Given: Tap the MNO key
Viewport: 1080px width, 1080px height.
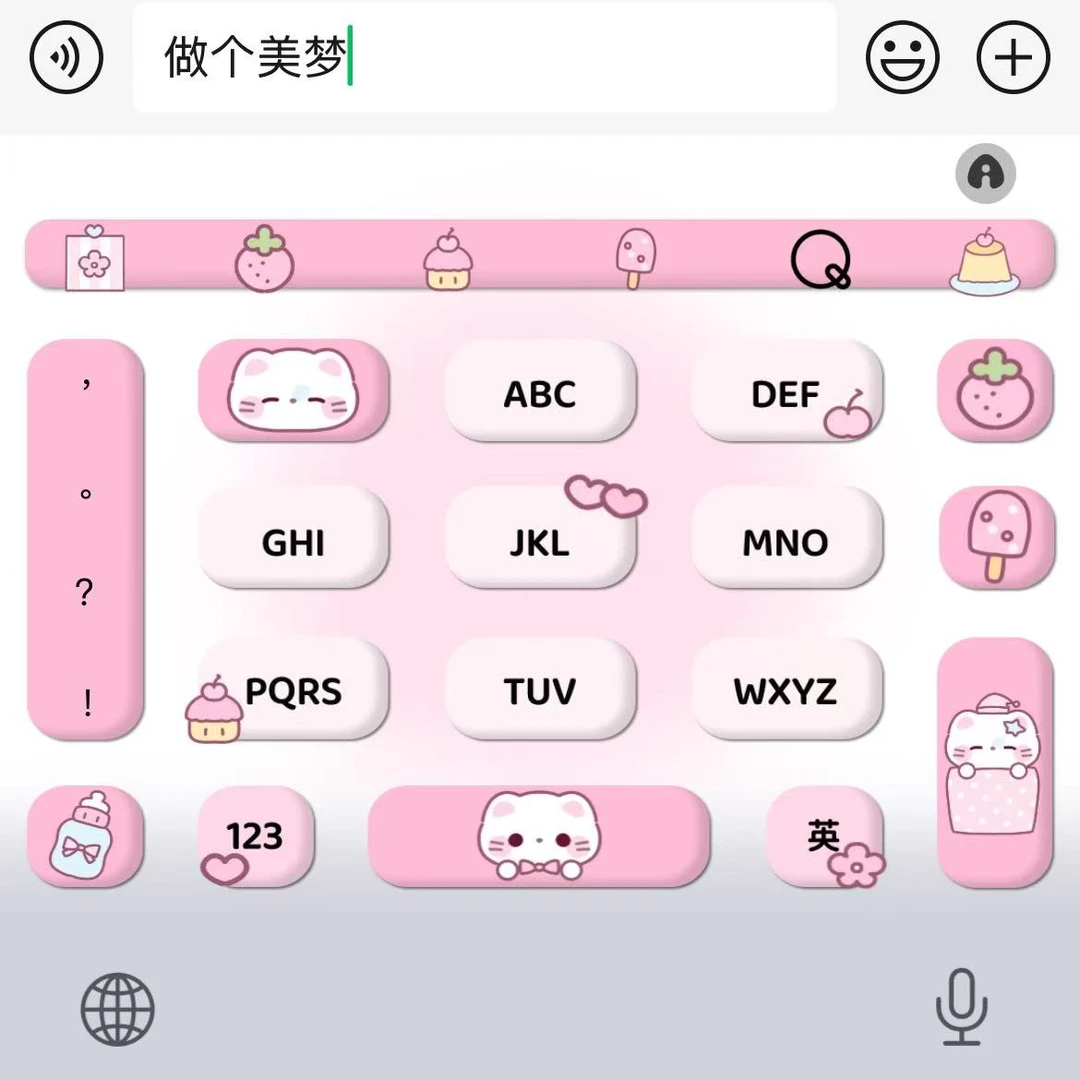Looking at the screenshot, I should pyautogui.click(x=786, y=540).
